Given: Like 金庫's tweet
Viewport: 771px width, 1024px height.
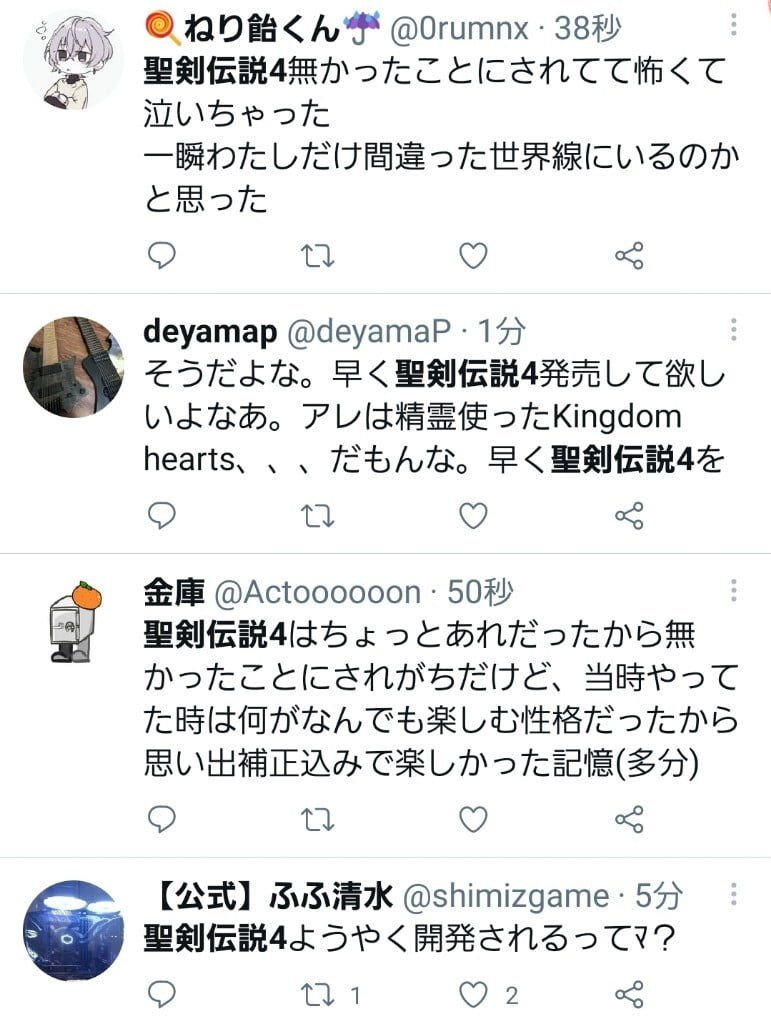Looking at the screenshot, I should click(x=473, y=820).
